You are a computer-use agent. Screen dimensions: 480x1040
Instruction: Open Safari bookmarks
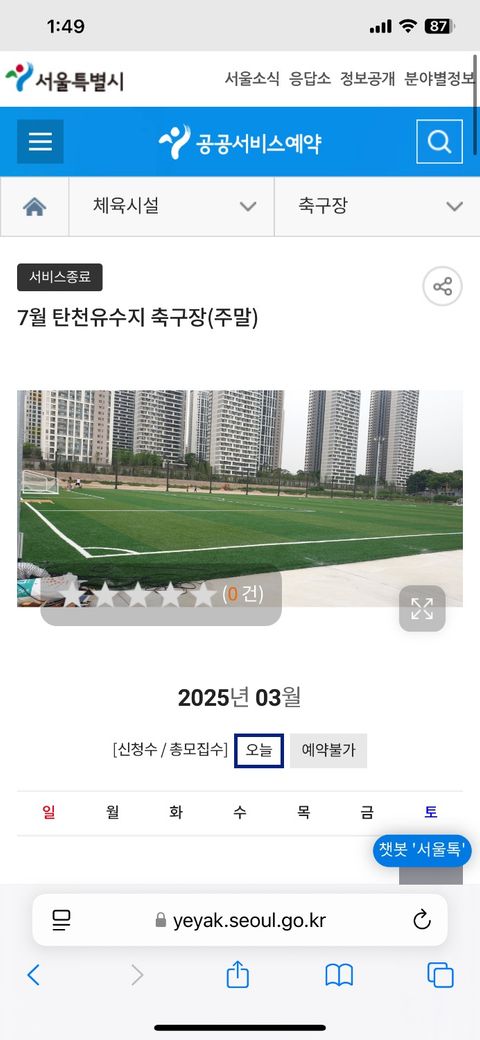coord(339,975)
